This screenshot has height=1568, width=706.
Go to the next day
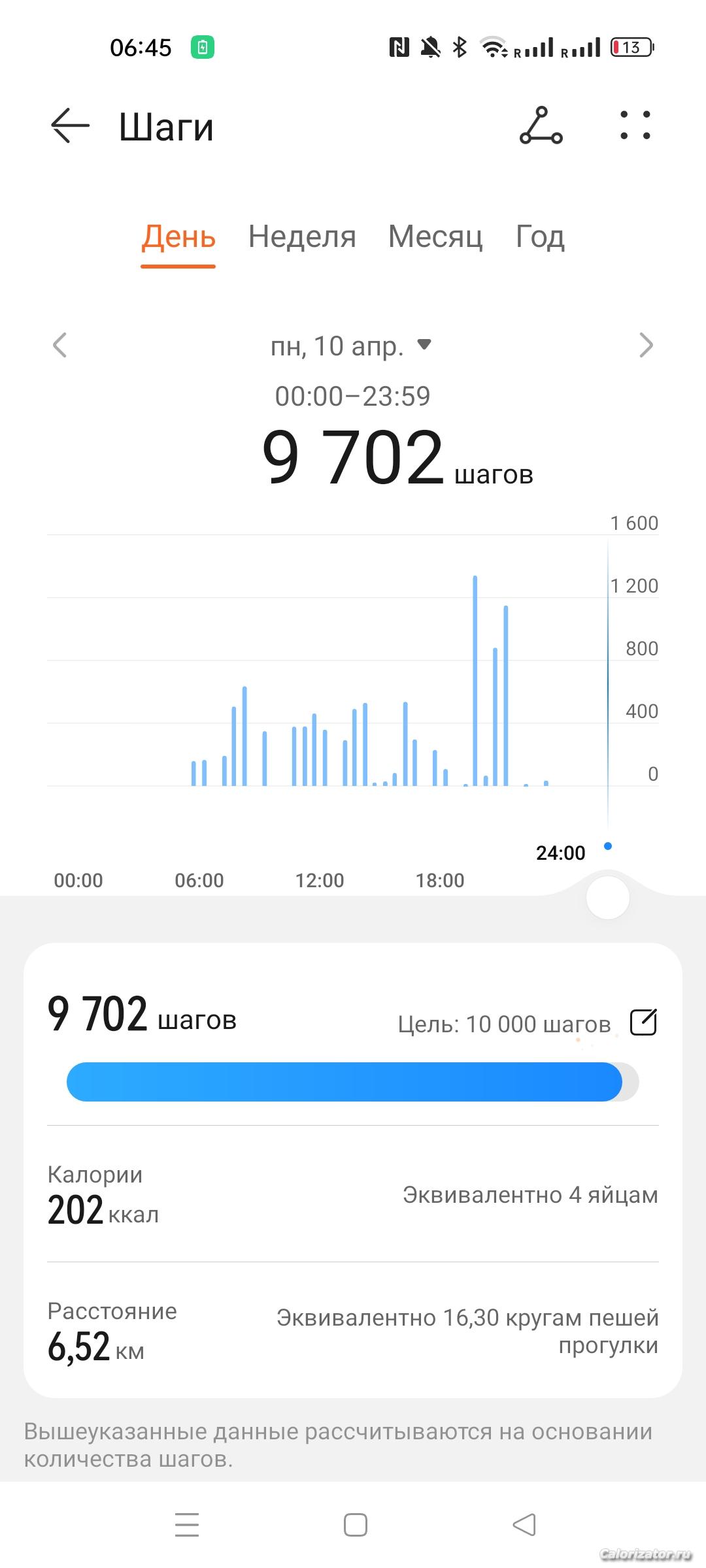coord(645,345)
